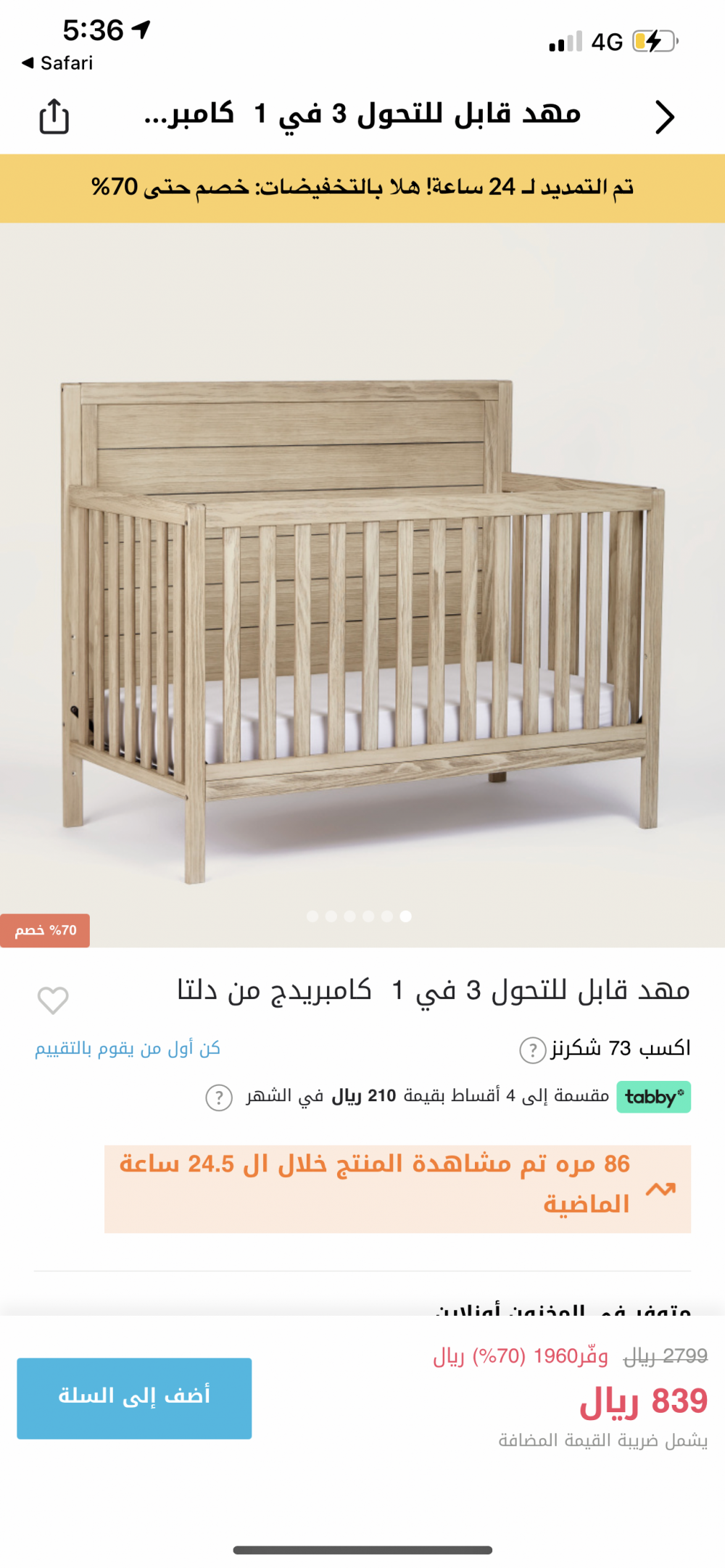Share this crib product page

[54, 117]
